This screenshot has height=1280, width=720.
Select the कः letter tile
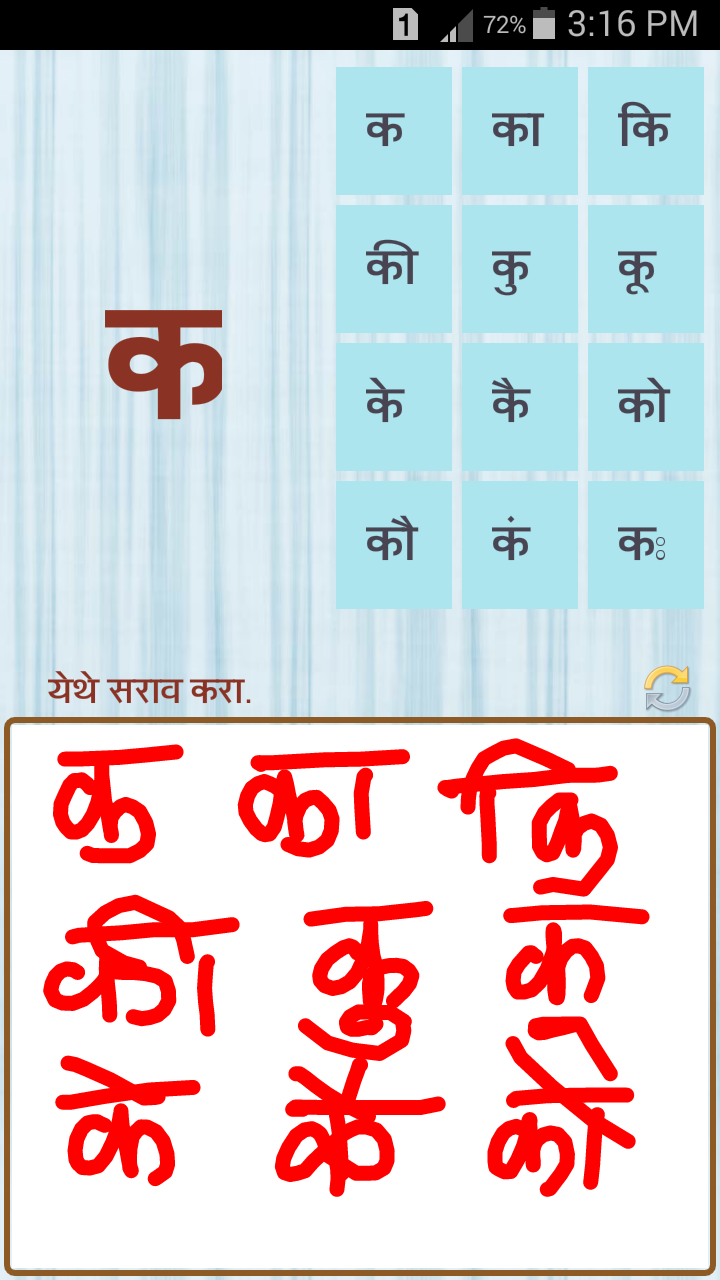pos(645,545)
